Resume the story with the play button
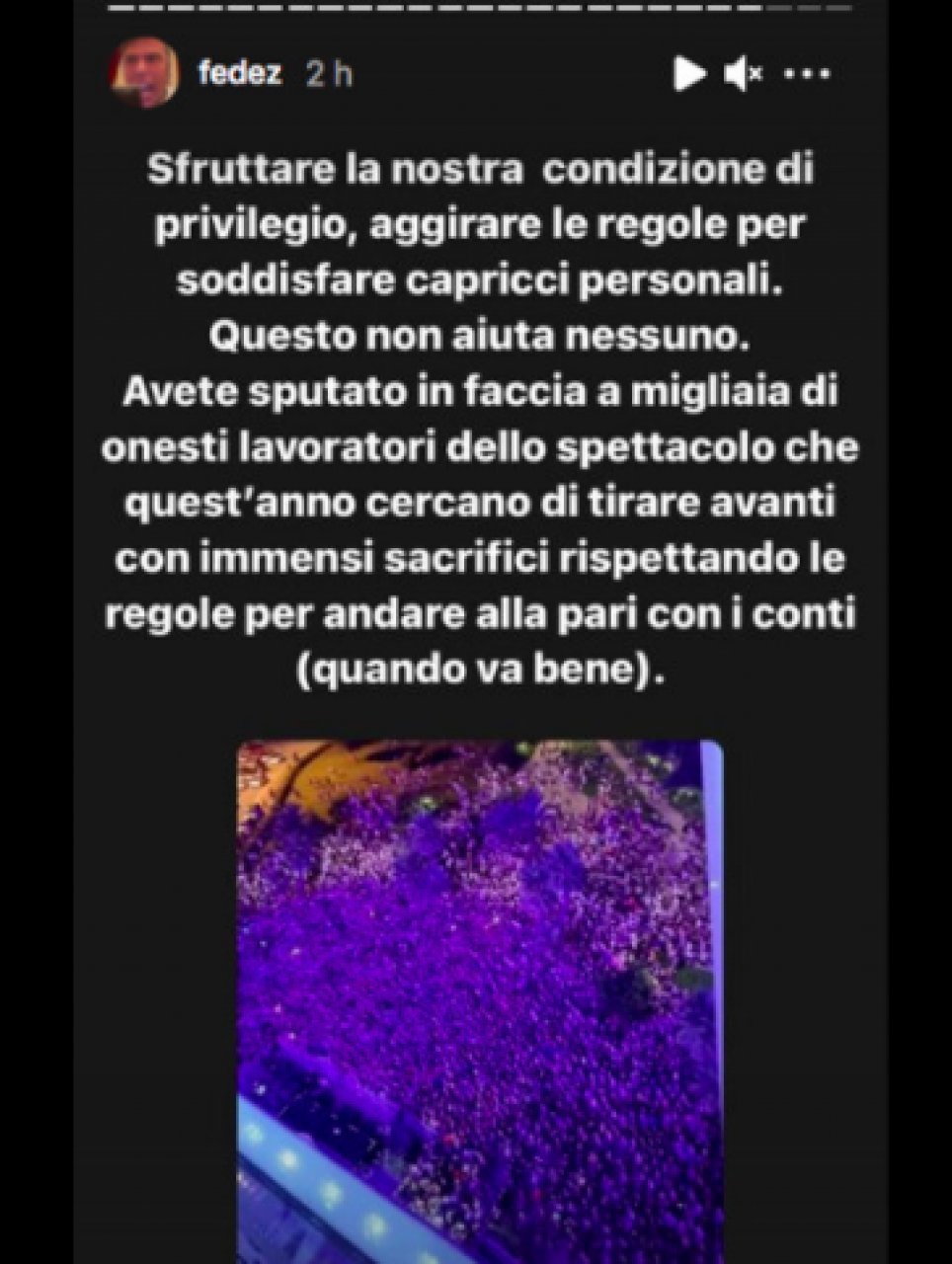 pyautogui.click(x=688, y=73)
